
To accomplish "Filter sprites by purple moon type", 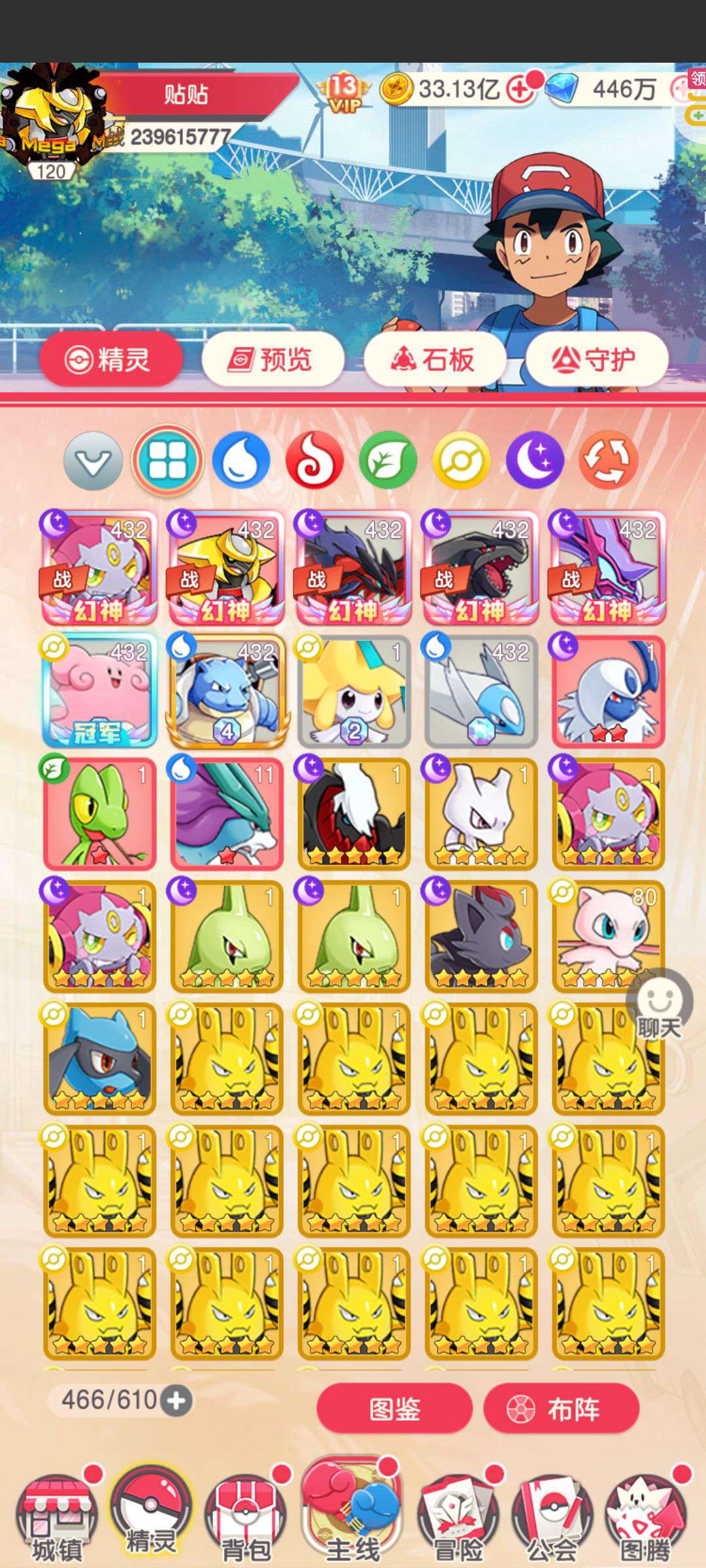I will (x=535, y=460).
